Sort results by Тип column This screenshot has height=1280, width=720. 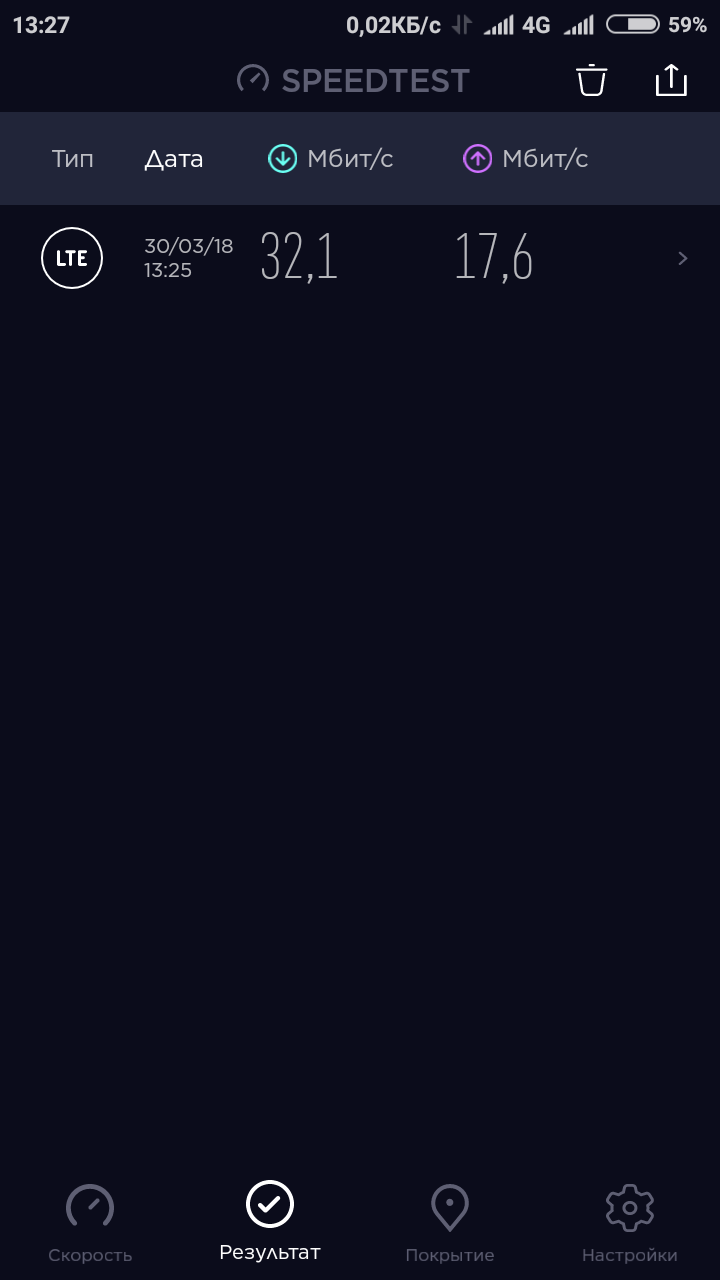(x=73, y=159)
